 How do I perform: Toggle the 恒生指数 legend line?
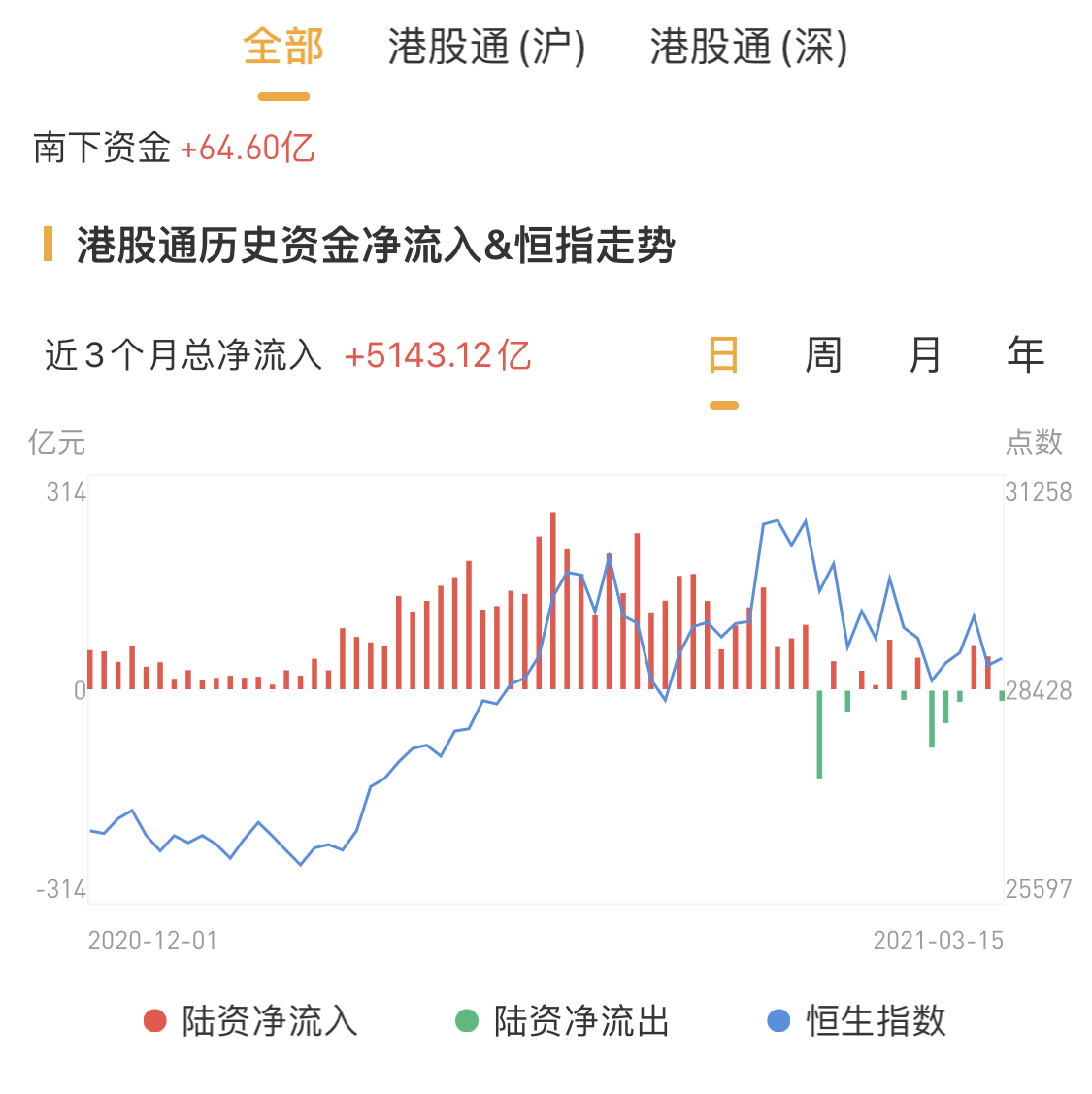tap(857, 1020)
